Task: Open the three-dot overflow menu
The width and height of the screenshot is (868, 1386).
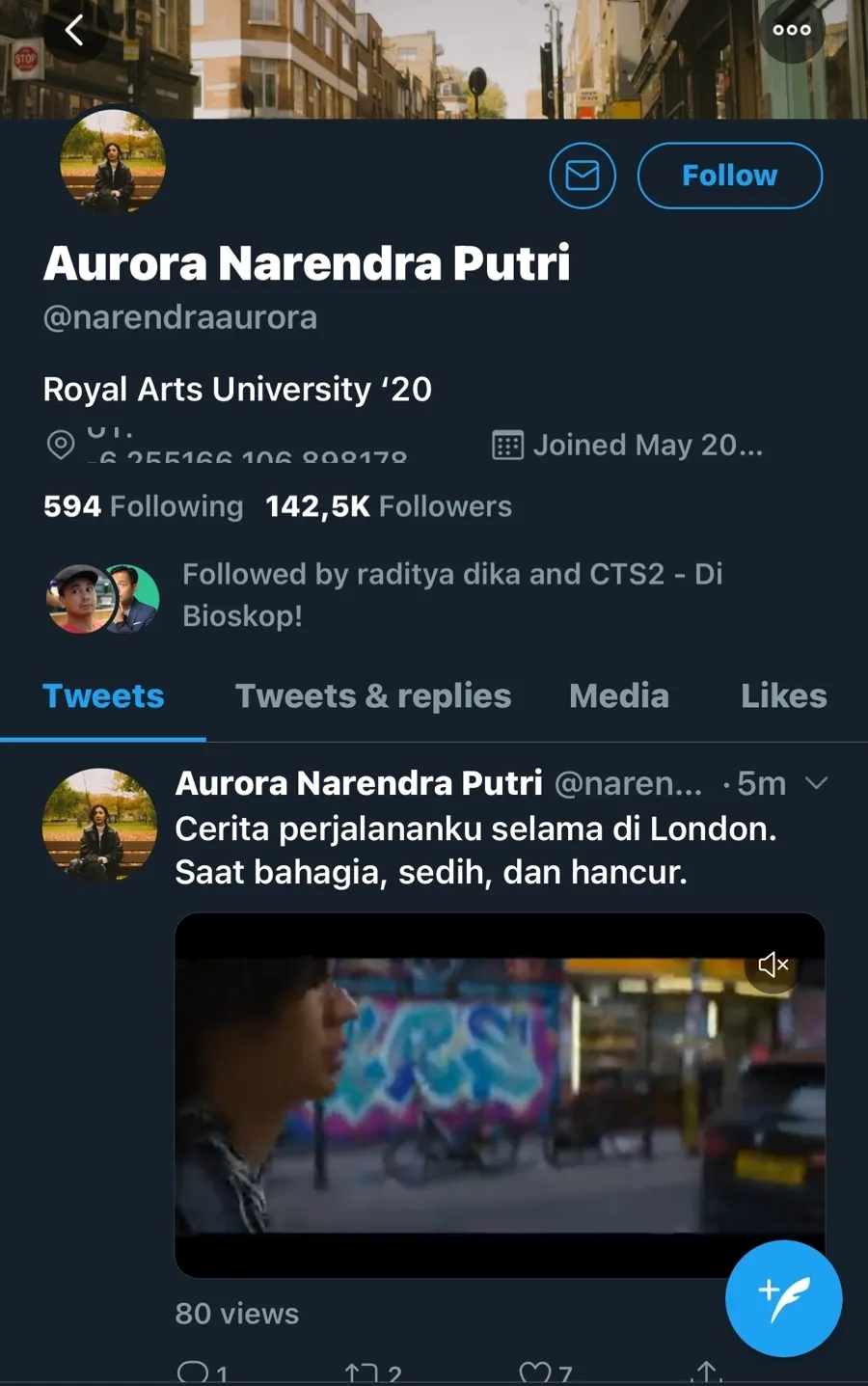Action: pos(792,31)
